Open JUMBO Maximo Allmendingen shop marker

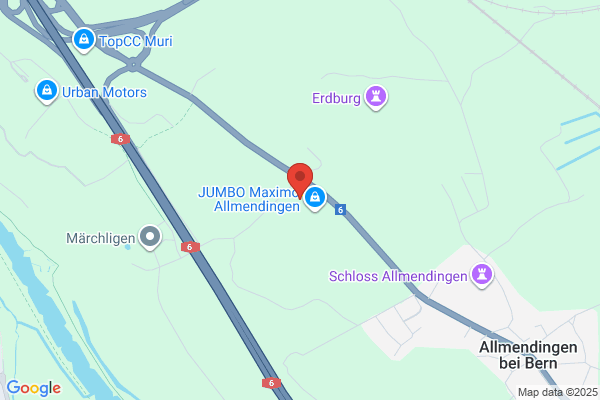[315, 198]
